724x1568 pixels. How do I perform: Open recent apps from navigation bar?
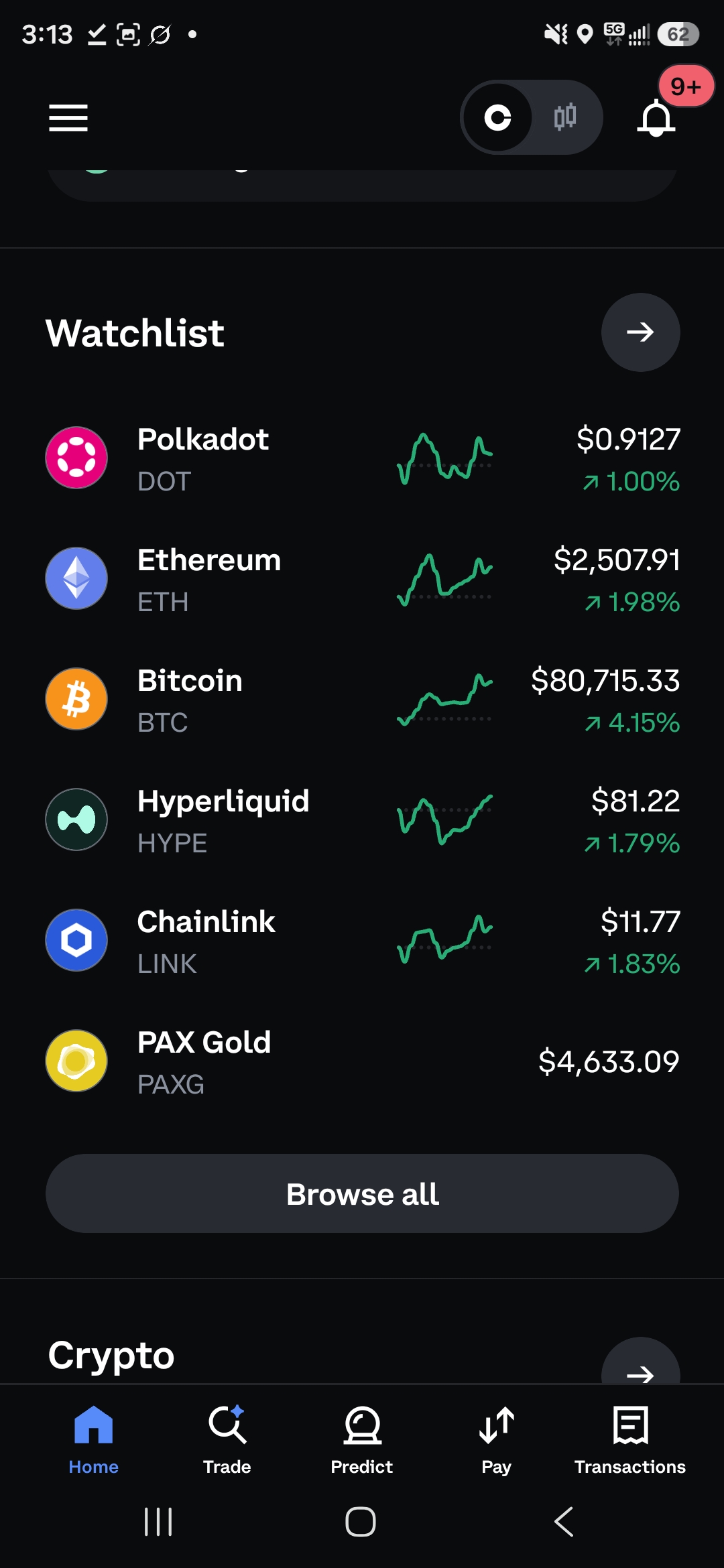coord(158,1522)
